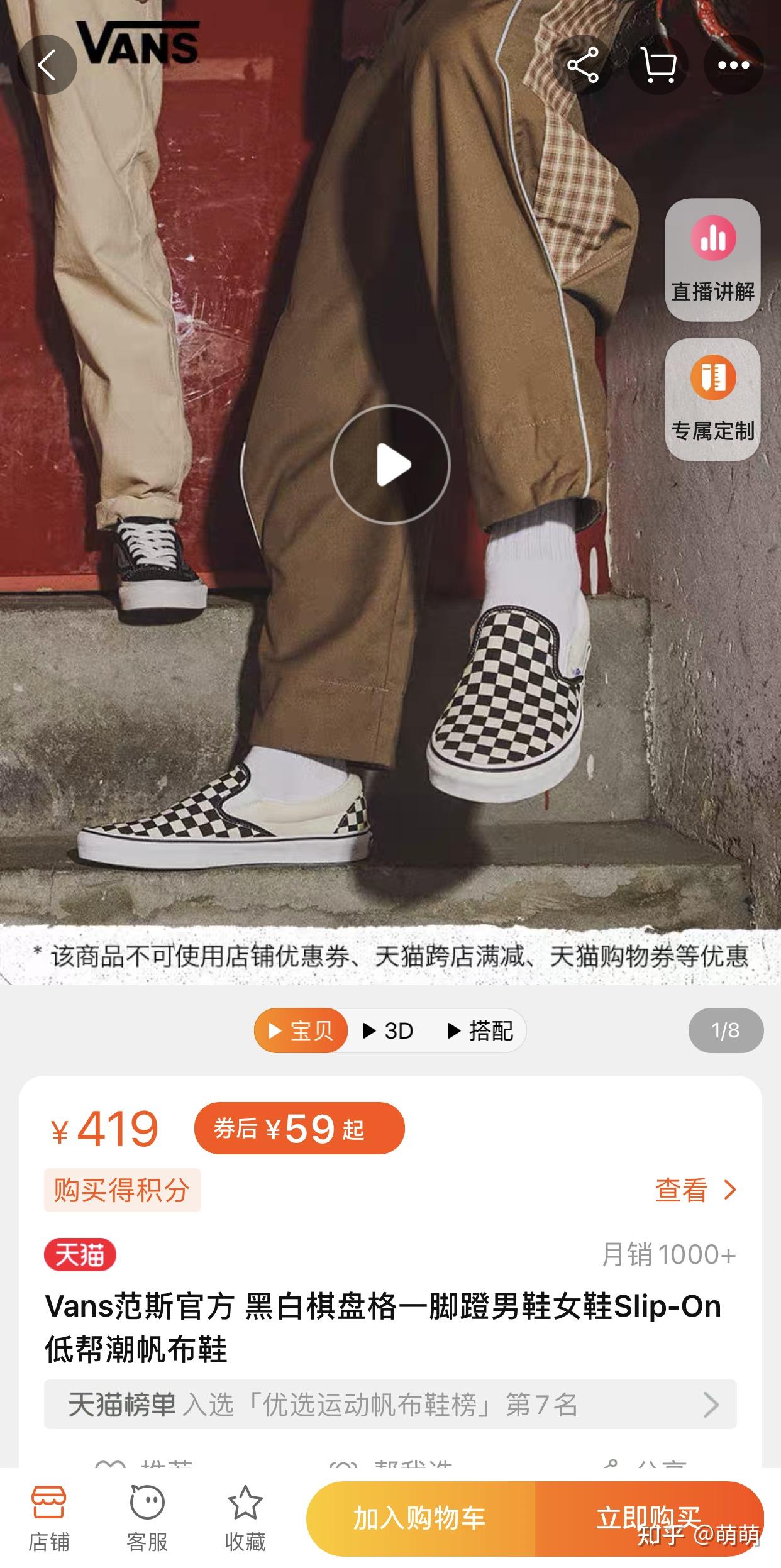Open 专属定制 customization

(x=712, y=399)
